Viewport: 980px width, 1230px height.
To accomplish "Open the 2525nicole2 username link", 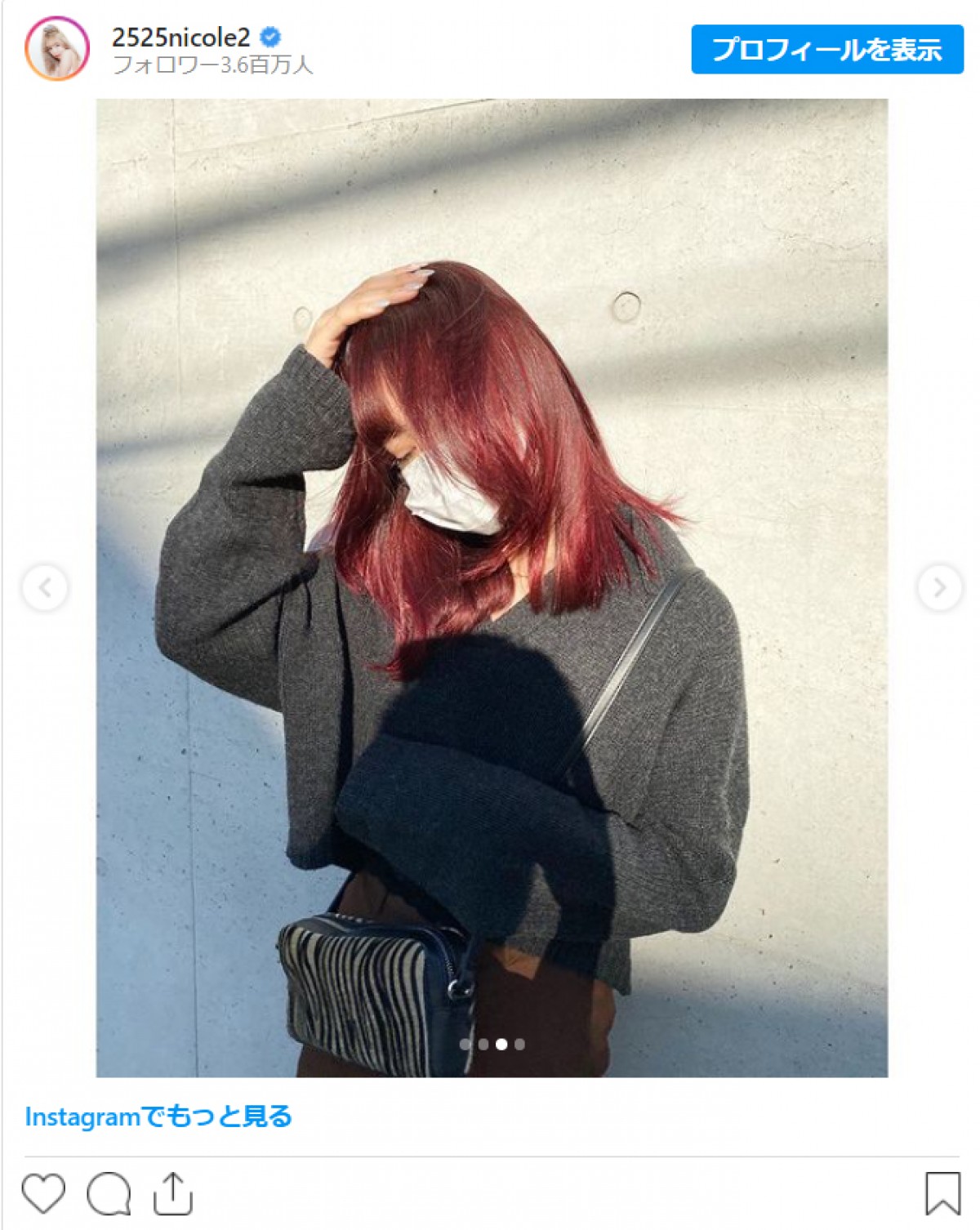I will click(180, 37).
